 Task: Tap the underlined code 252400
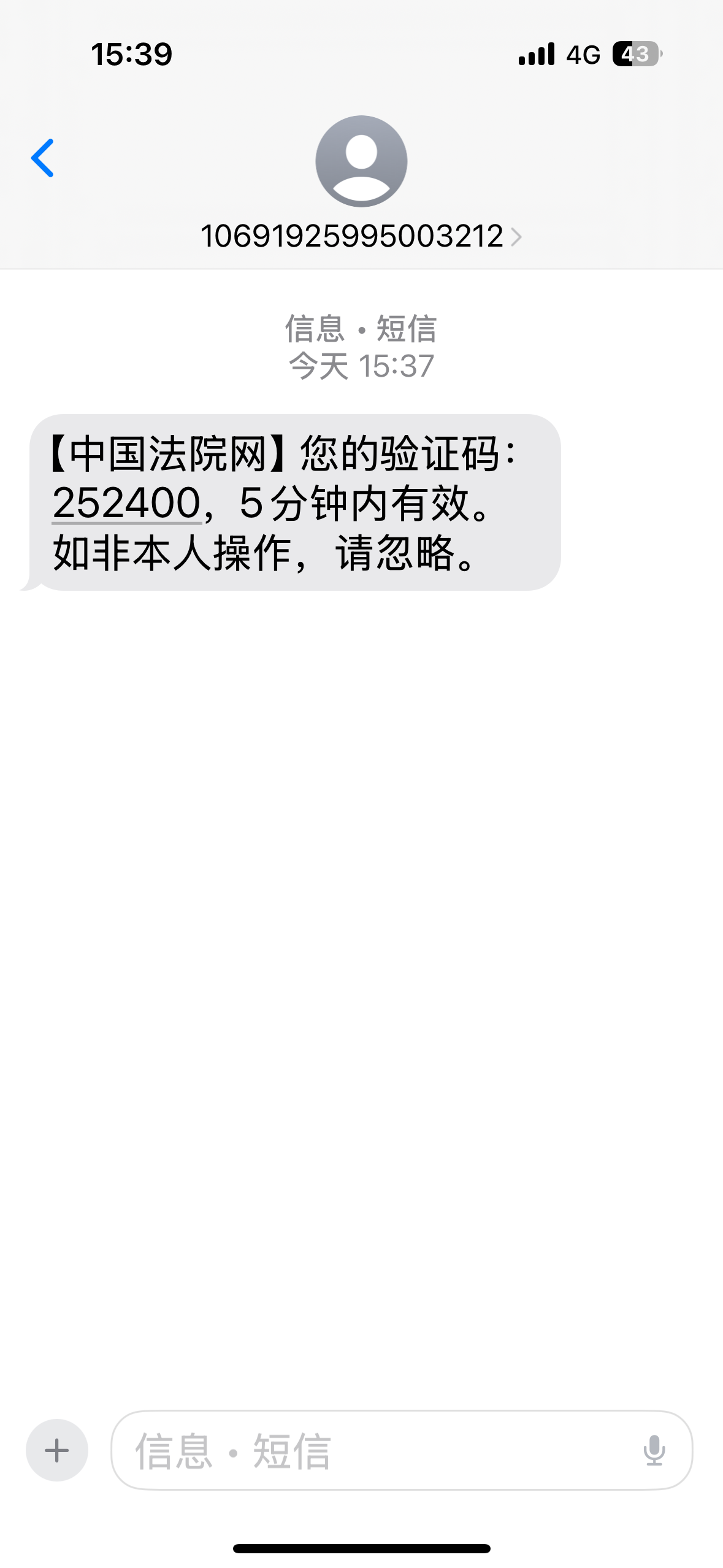[x=127, y=504]
